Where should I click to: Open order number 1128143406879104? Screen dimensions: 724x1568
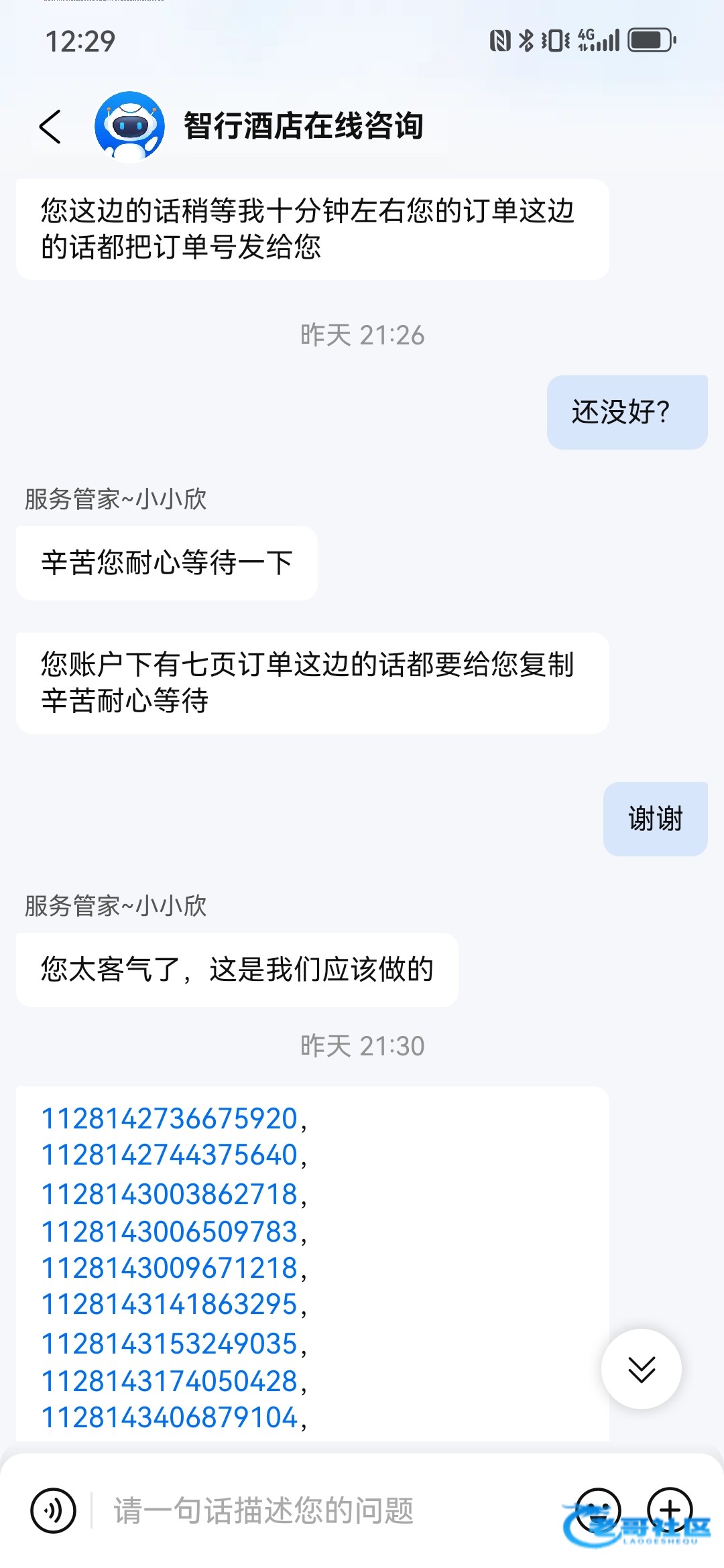(169, 1417)
